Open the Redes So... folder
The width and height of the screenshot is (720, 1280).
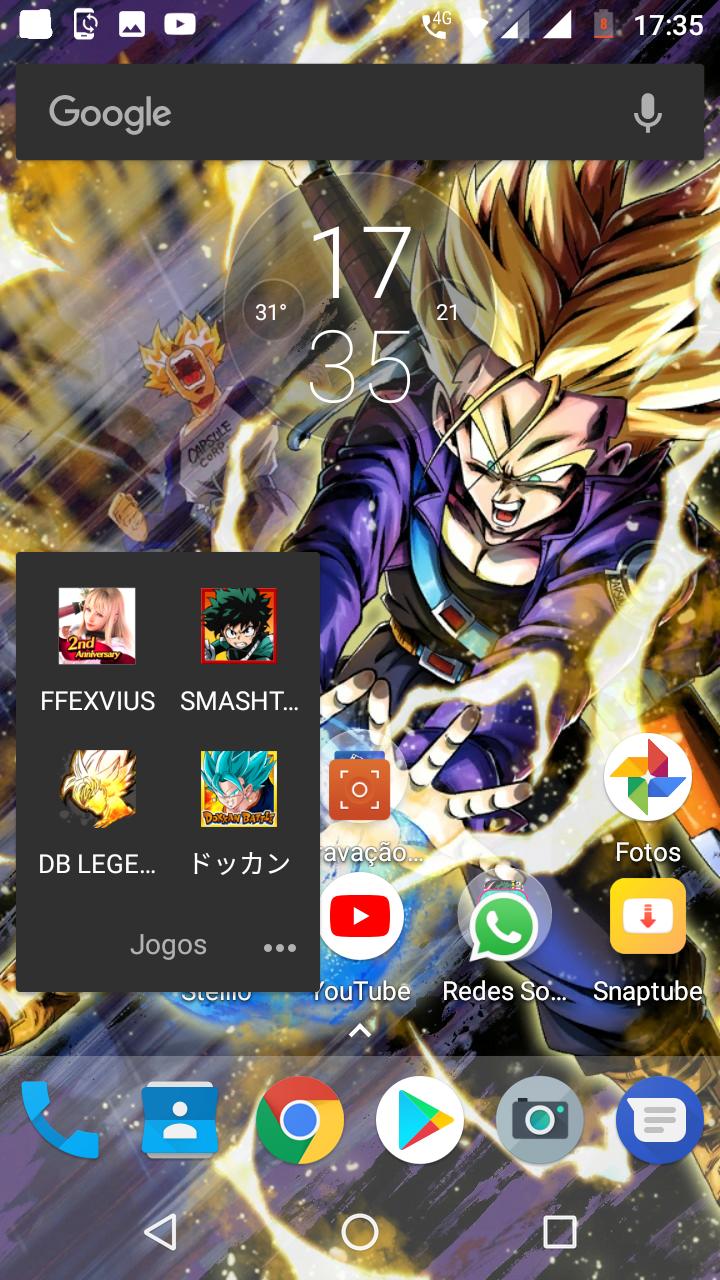[x=504, y=917]
